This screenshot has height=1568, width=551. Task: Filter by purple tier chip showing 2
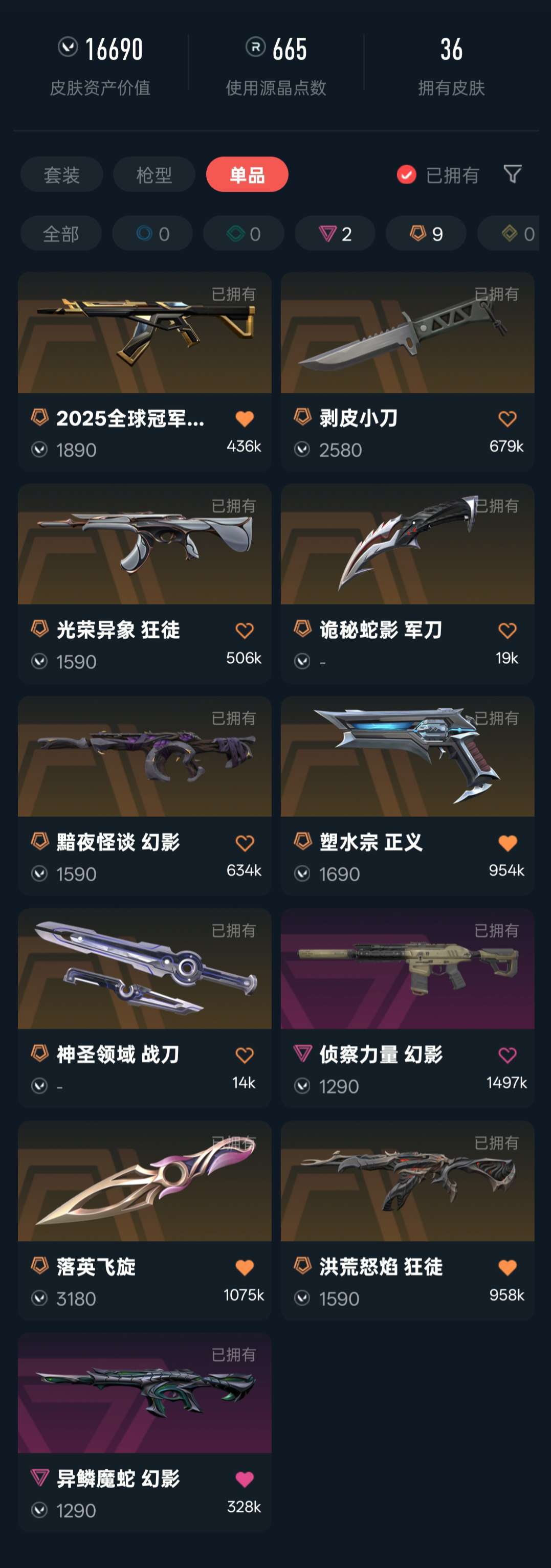click(335, 233)
